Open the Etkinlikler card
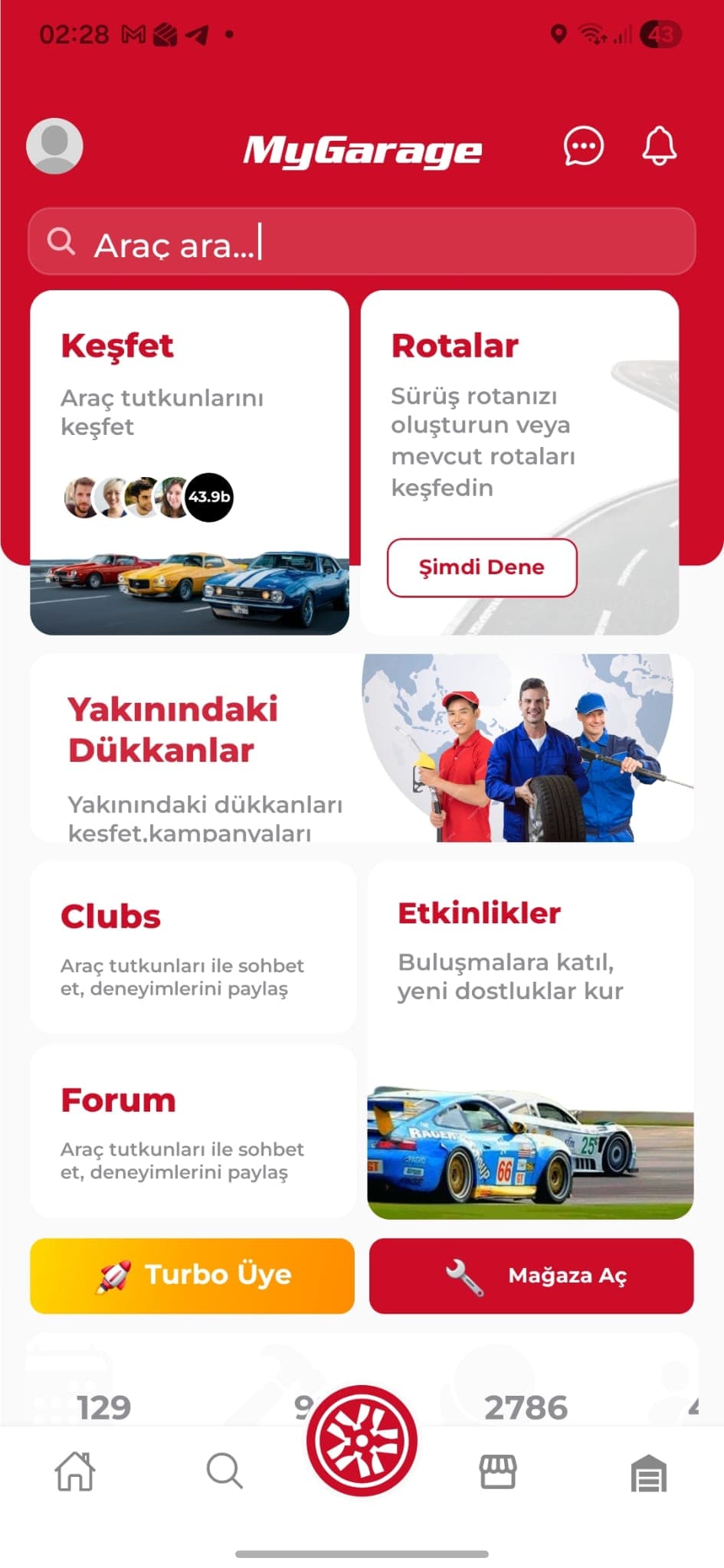 (x=530, y=1039)
